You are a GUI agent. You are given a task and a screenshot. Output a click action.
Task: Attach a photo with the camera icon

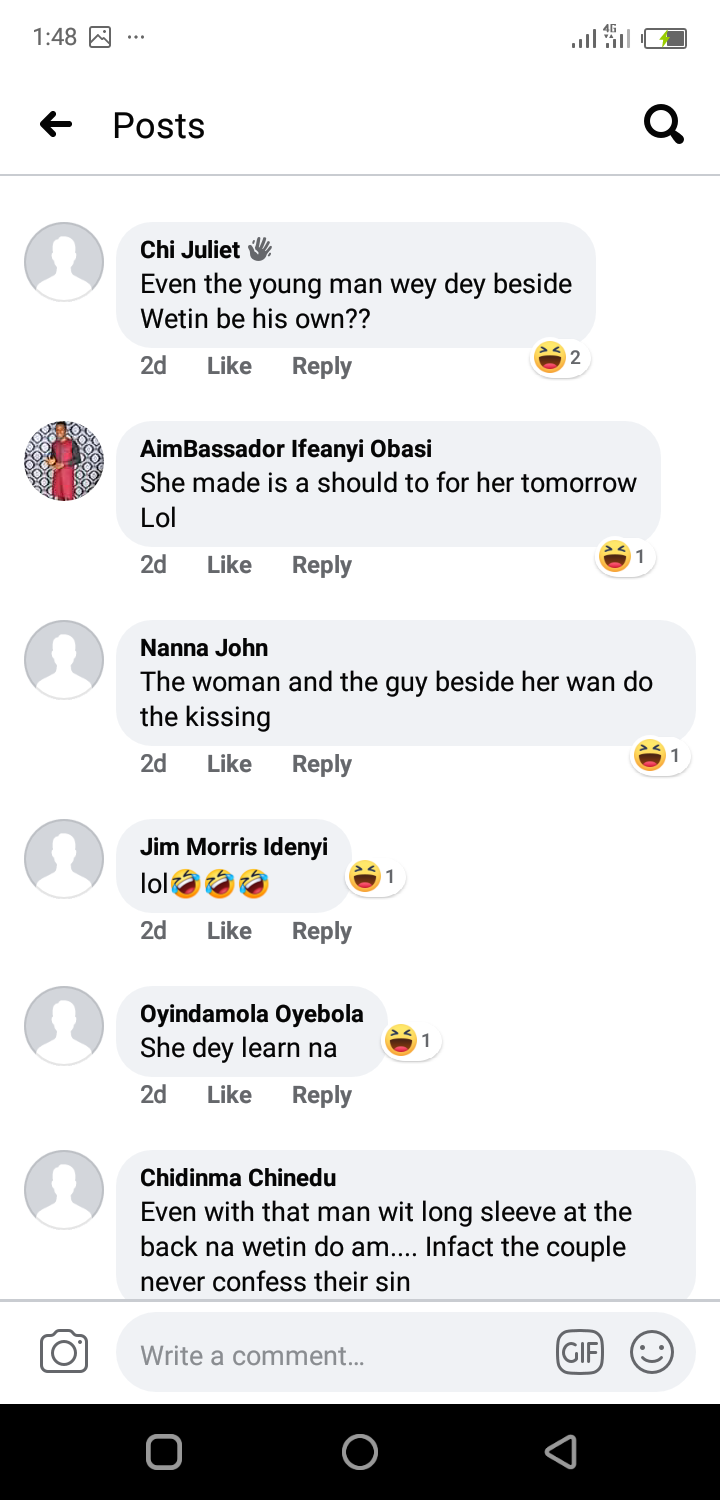64,1354
